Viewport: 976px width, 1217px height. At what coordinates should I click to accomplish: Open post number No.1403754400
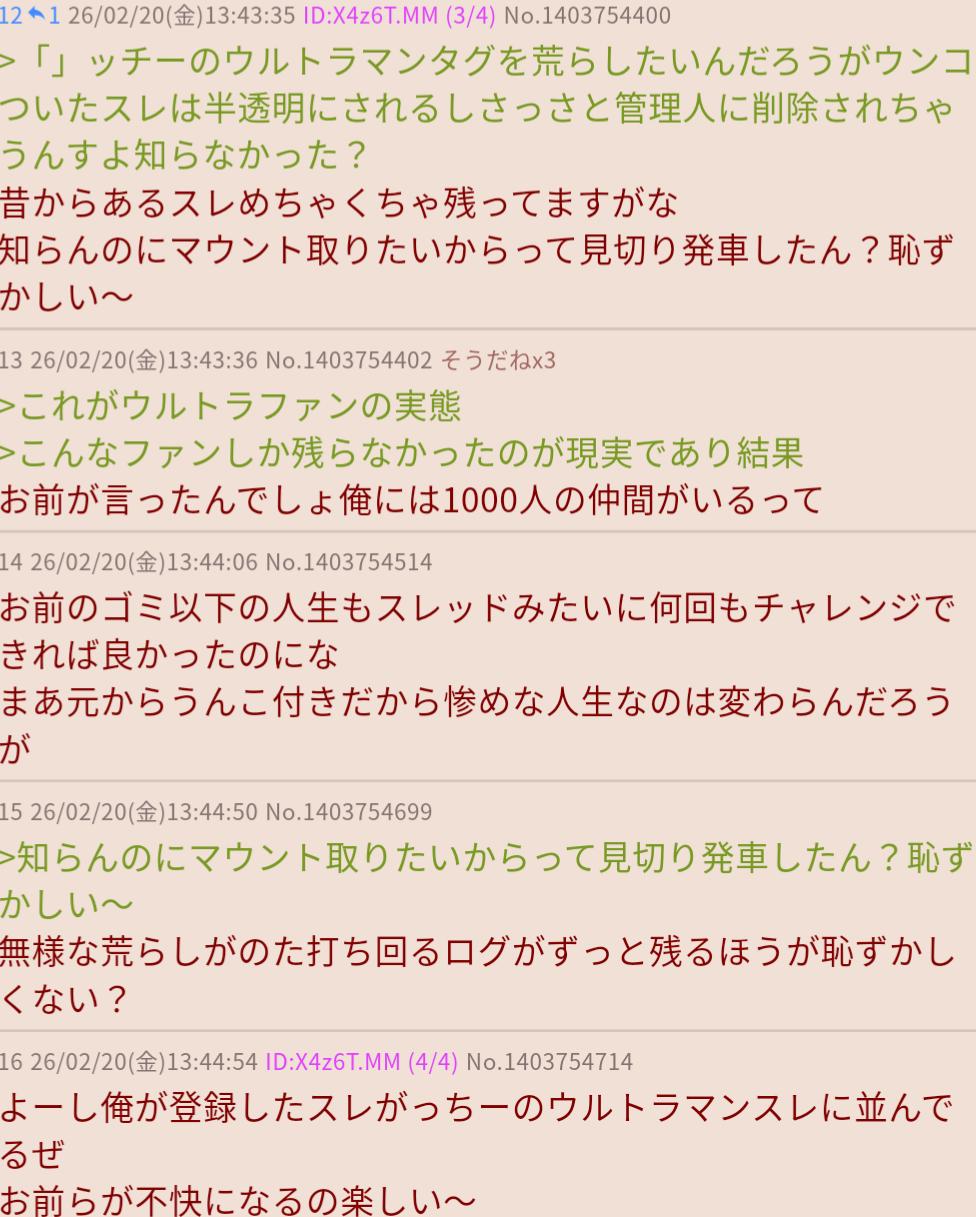coord(587,16)
